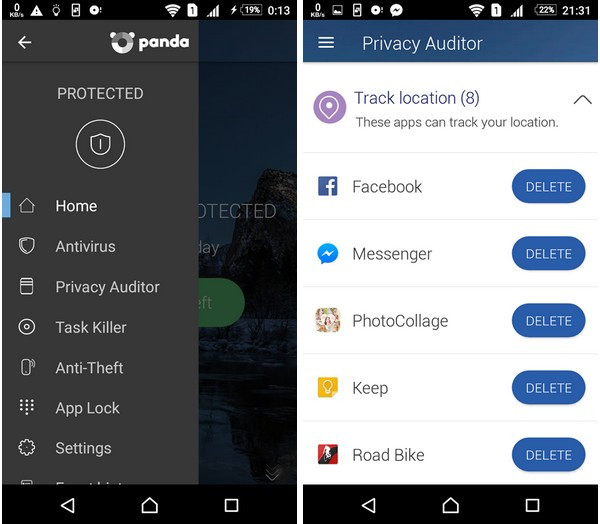Collapse the Track location section
The height and width of the screenshot is (524, 600).
(x=582, y=100)
